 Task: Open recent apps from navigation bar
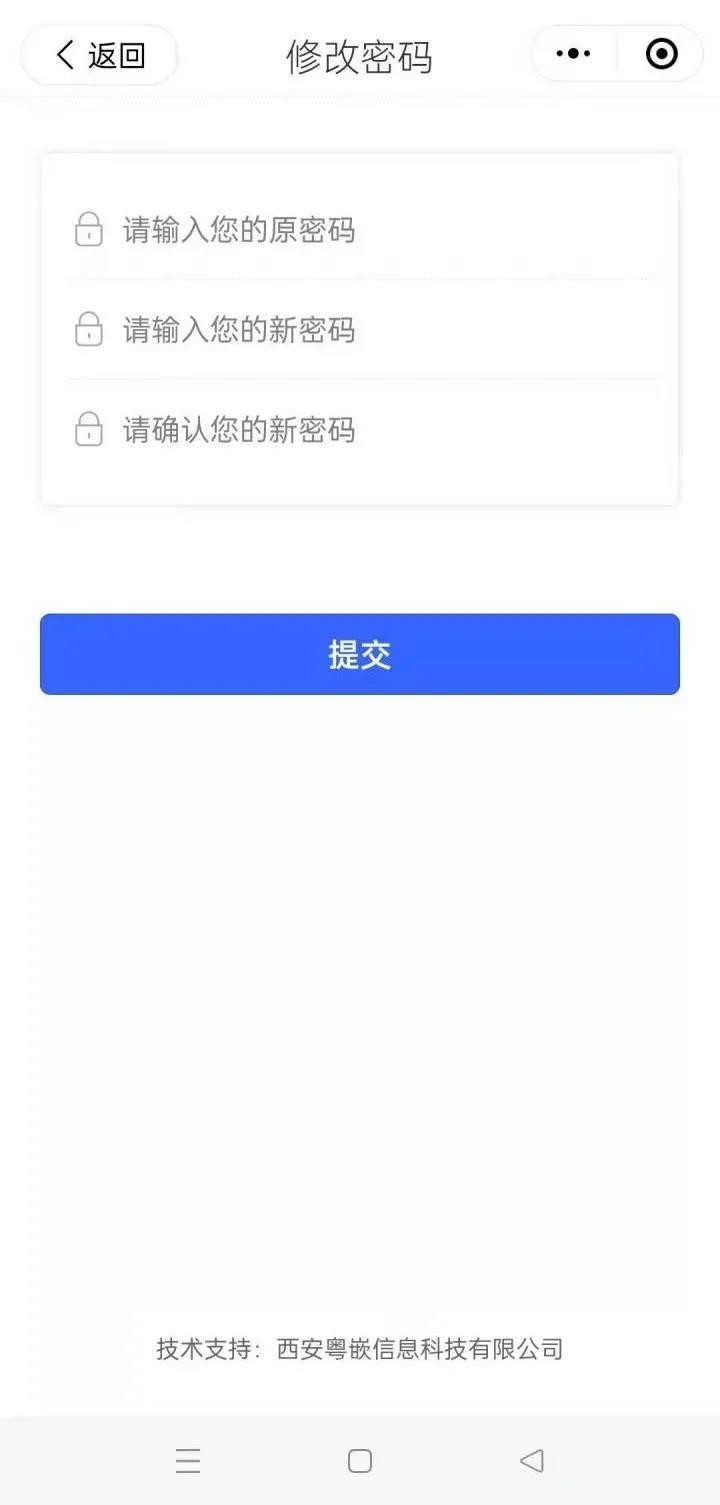point(188,1461)
